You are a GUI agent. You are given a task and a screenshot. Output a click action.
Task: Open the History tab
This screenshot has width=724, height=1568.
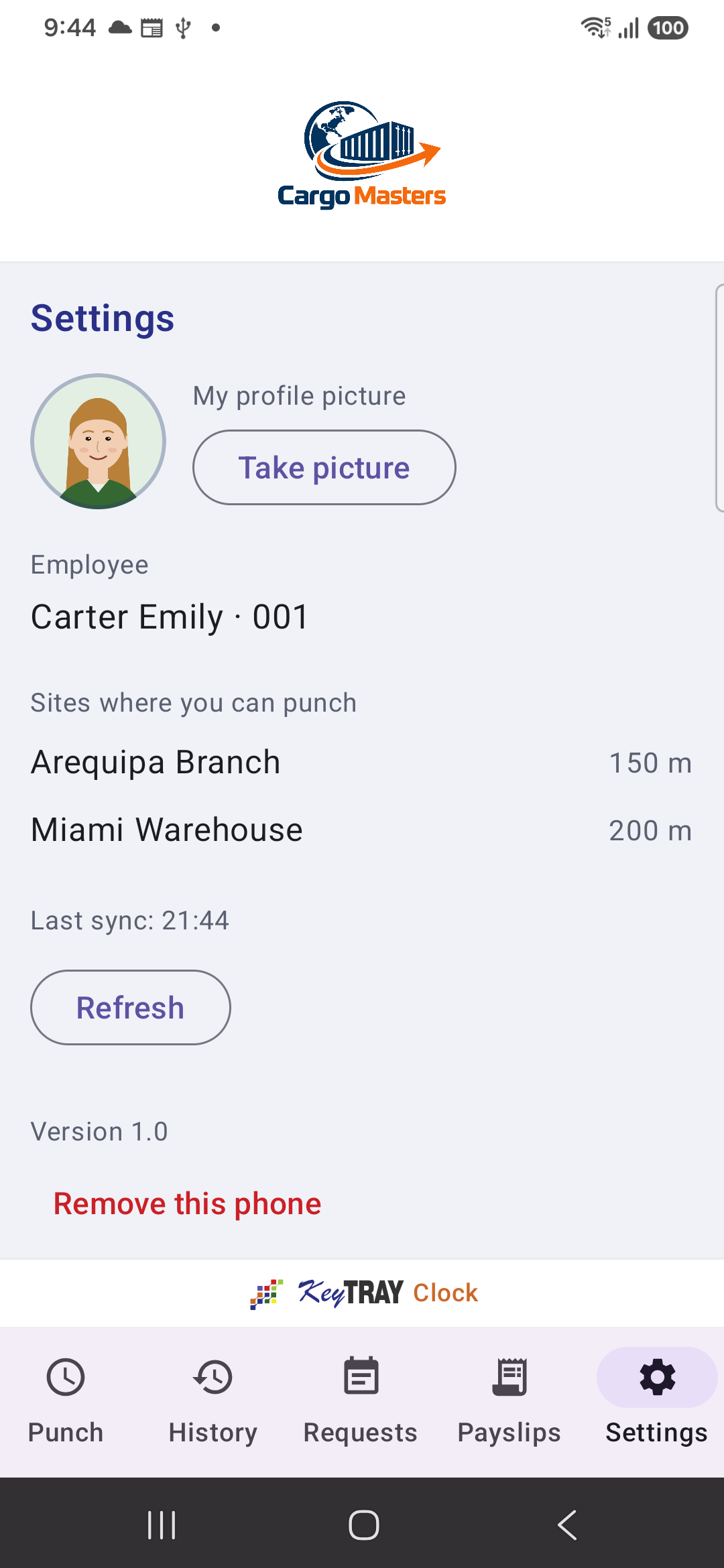point(213,1400)
